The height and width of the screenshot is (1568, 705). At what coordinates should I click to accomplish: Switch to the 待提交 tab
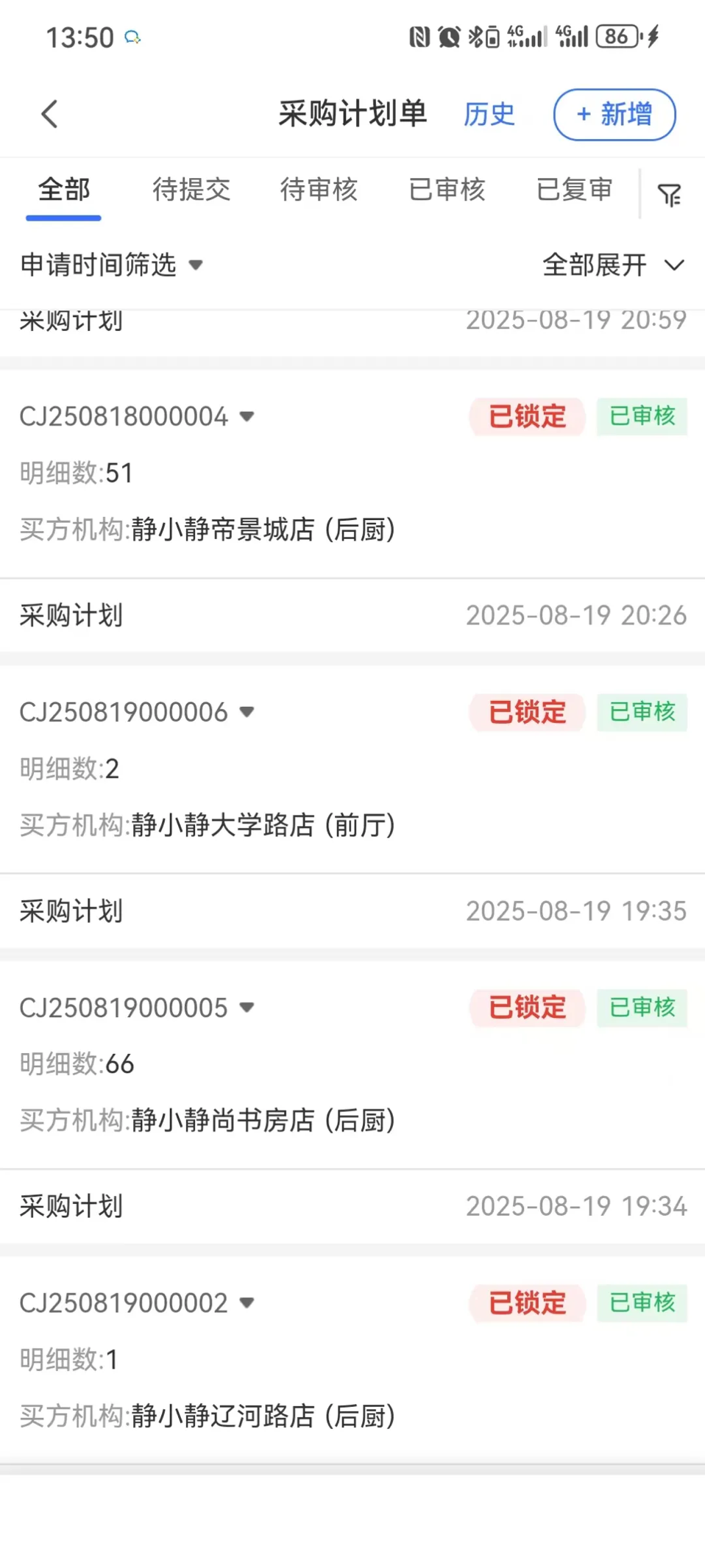click(191, 190)
